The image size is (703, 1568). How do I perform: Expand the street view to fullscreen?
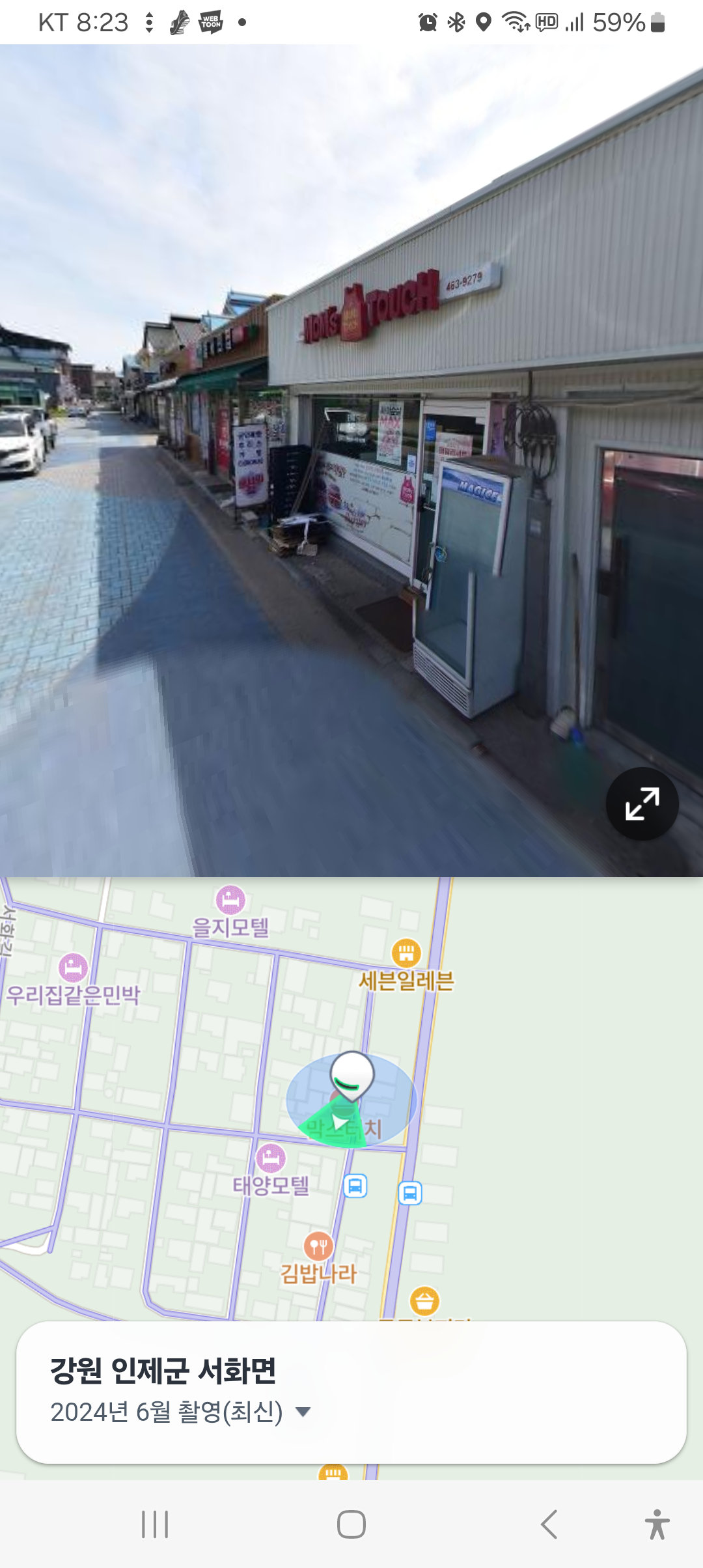642,804
